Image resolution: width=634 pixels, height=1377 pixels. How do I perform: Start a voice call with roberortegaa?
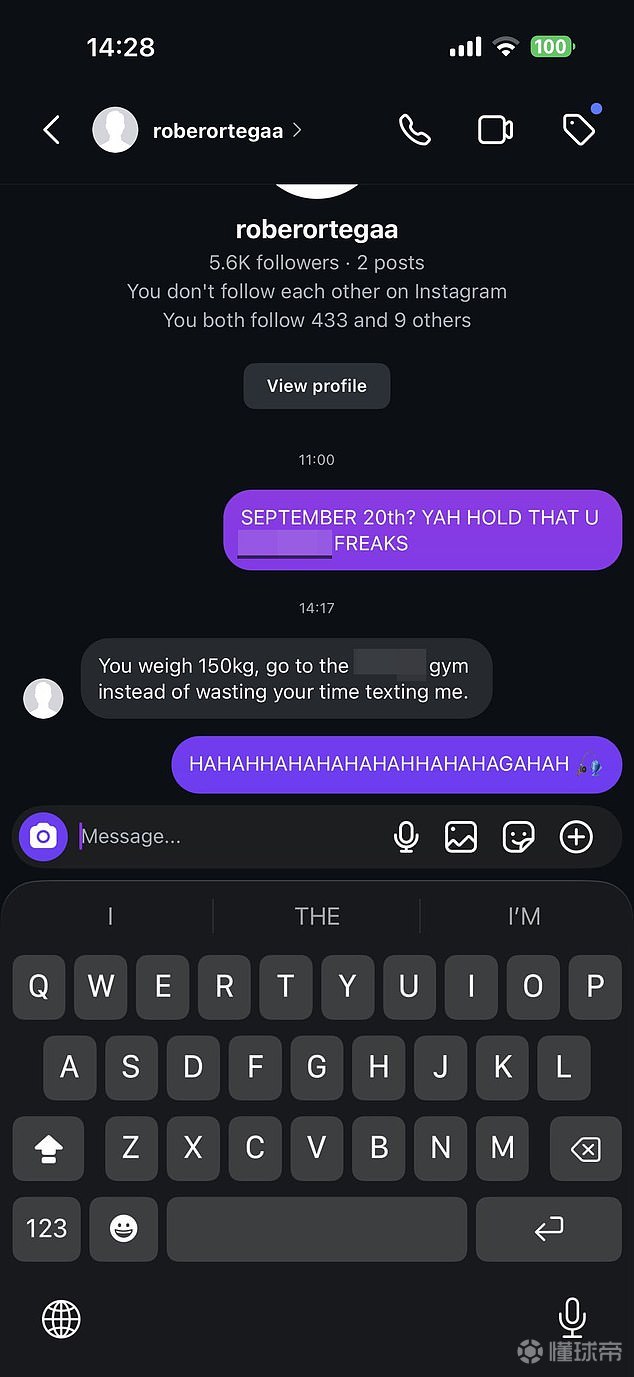(414, 130)
